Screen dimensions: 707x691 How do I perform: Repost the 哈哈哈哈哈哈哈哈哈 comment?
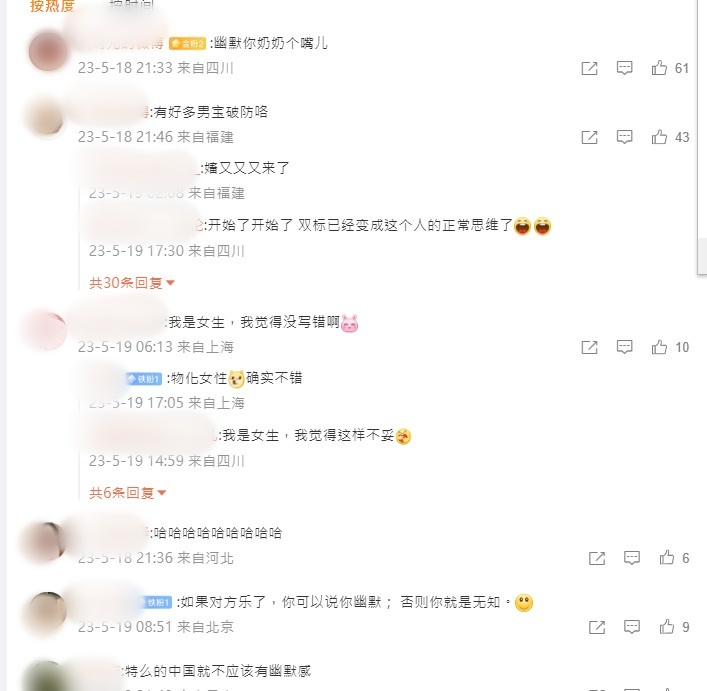(596, 558)
